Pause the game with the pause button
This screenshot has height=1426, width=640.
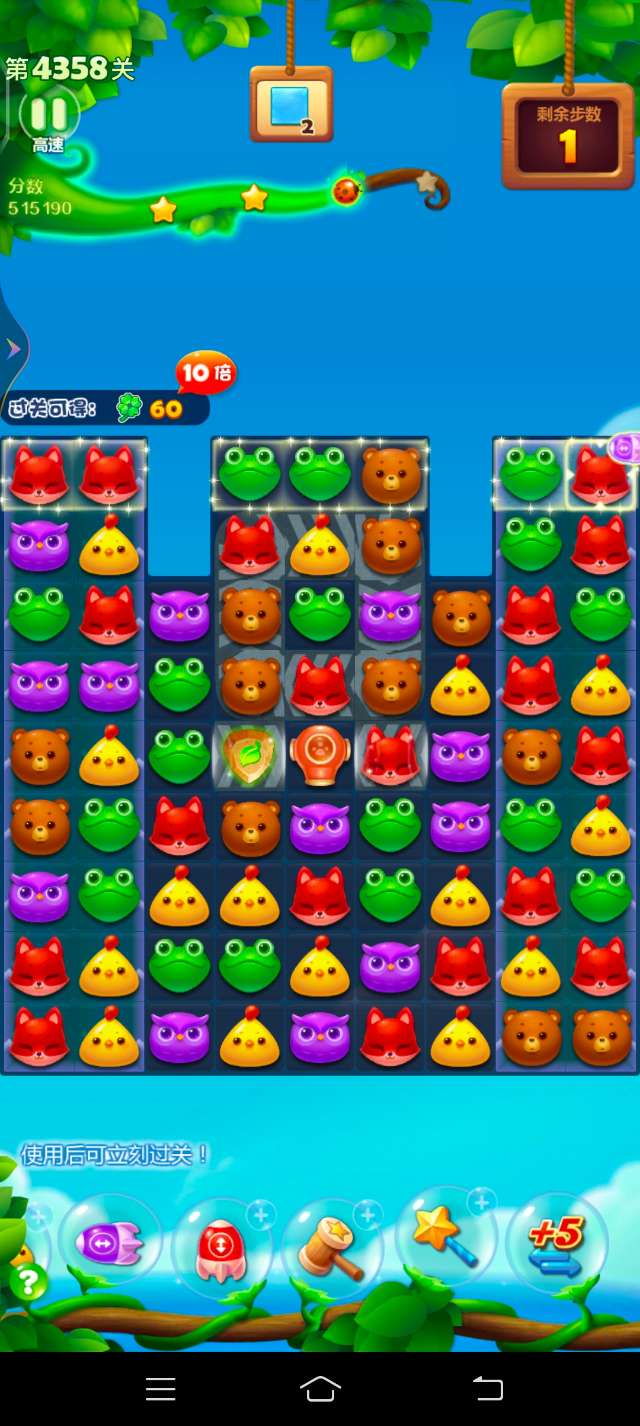[x=48, y=112]
